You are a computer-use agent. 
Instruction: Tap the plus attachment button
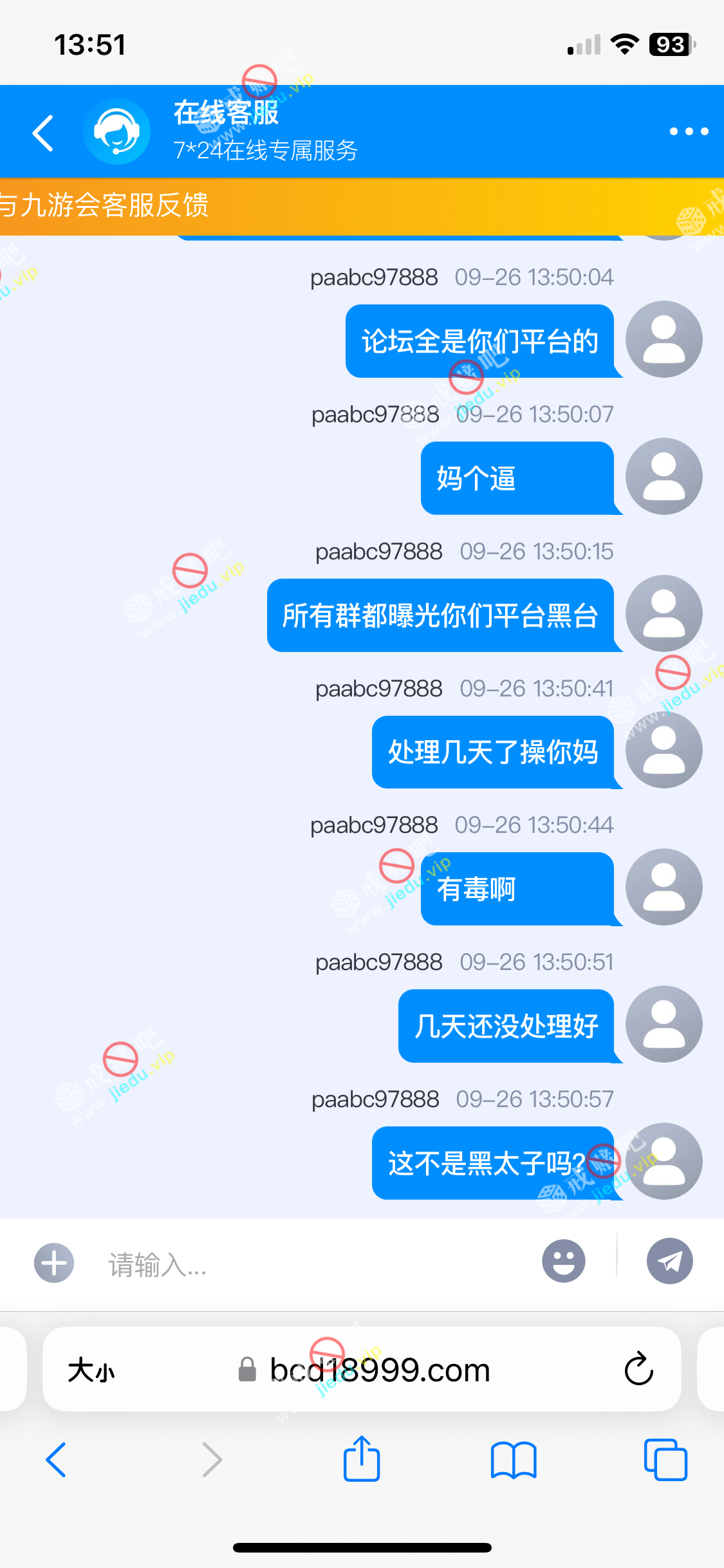pos(54,1262)
